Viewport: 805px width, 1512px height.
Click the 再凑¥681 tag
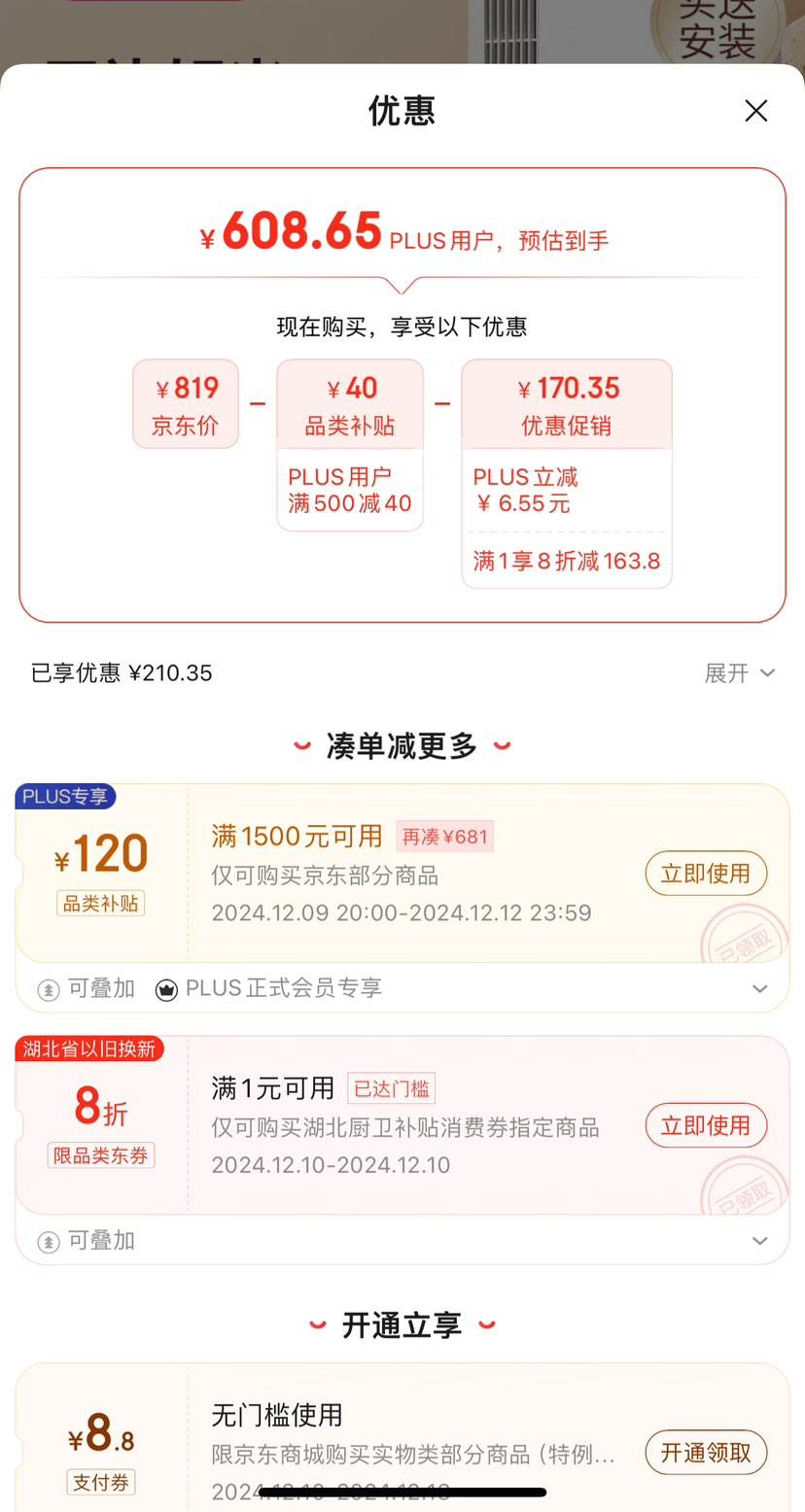(446, 837)
